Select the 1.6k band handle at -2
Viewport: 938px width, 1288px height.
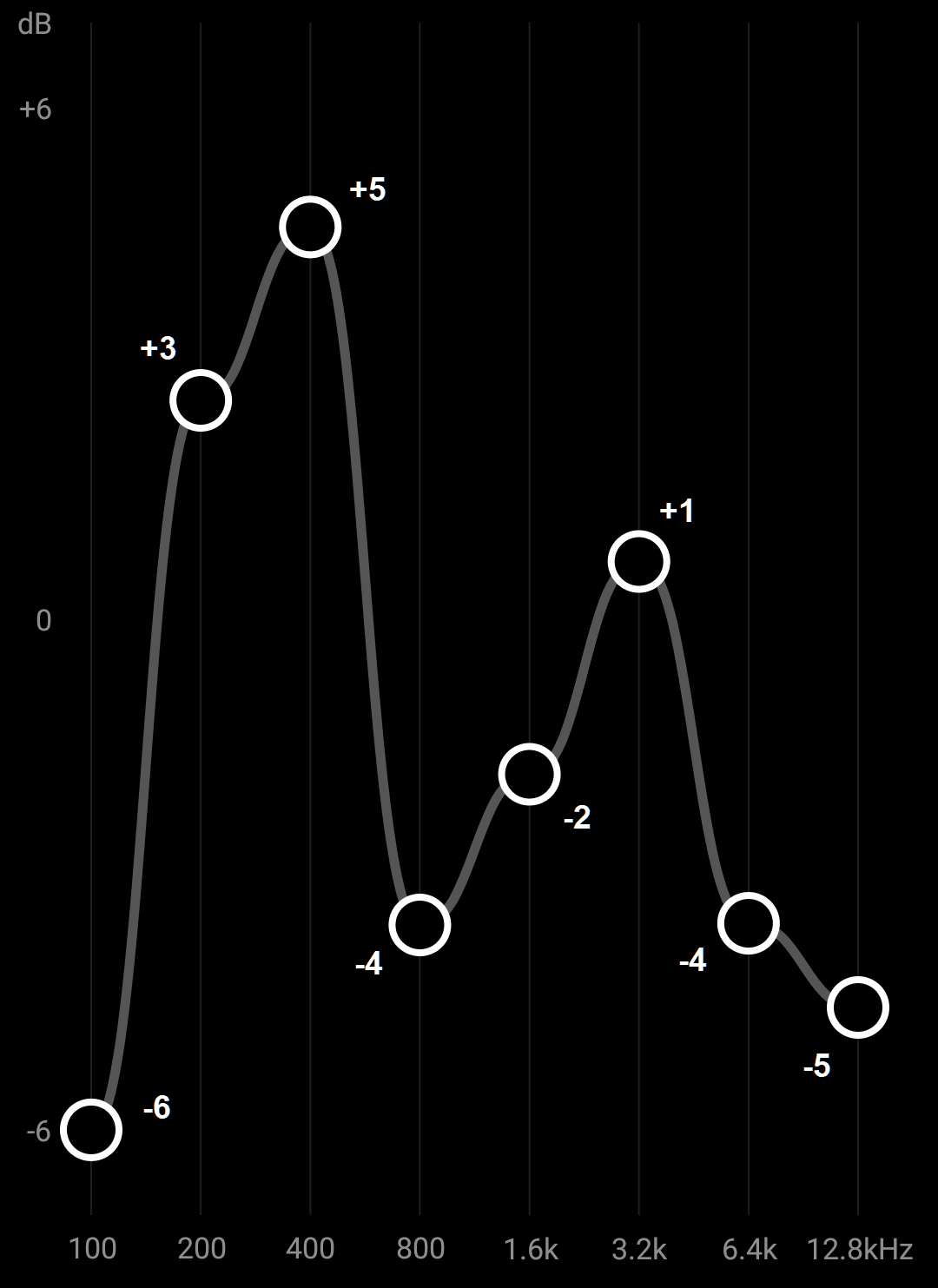click(529, 774)
